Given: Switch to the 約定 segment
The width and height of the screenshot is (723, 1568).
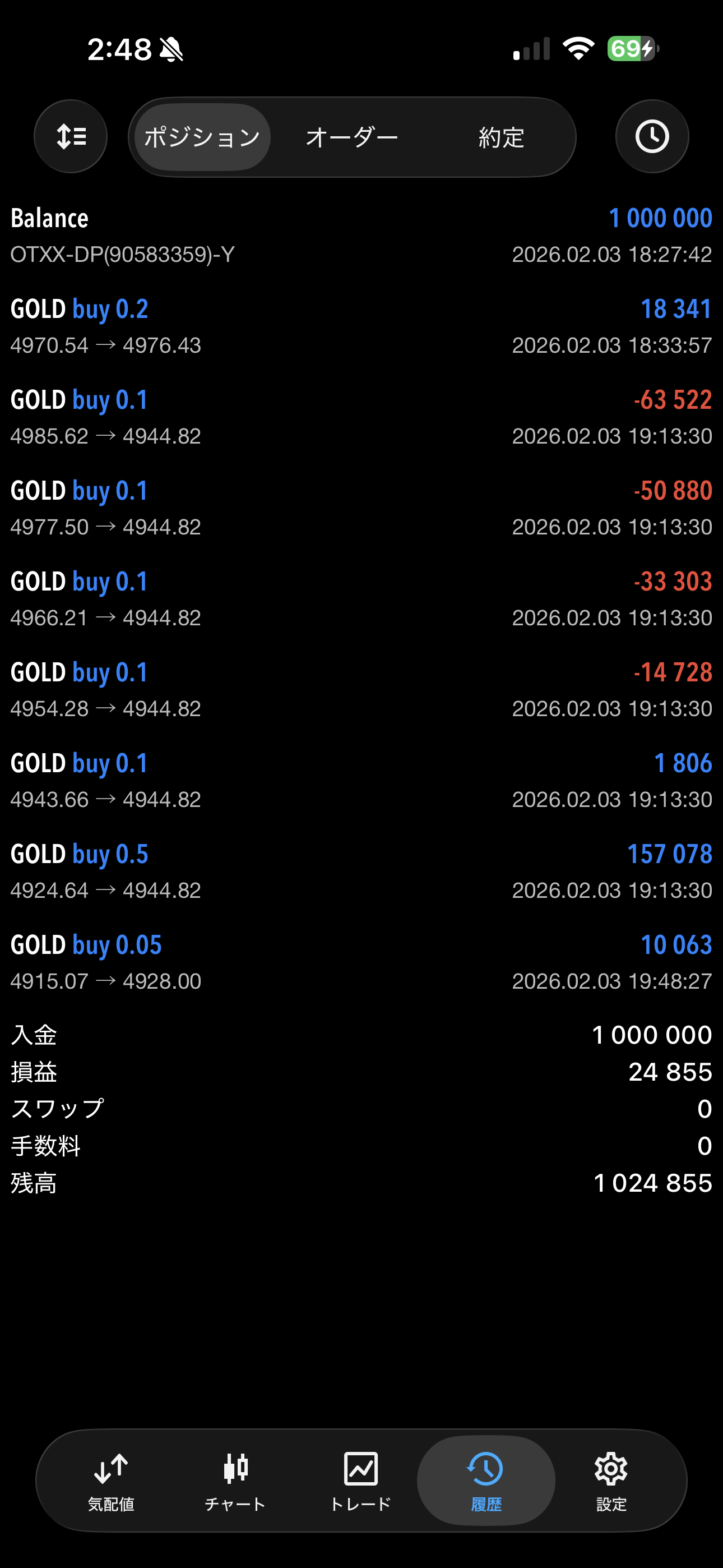Looking at the screenshot, I should pyautogui.click(x=501, y=137).
